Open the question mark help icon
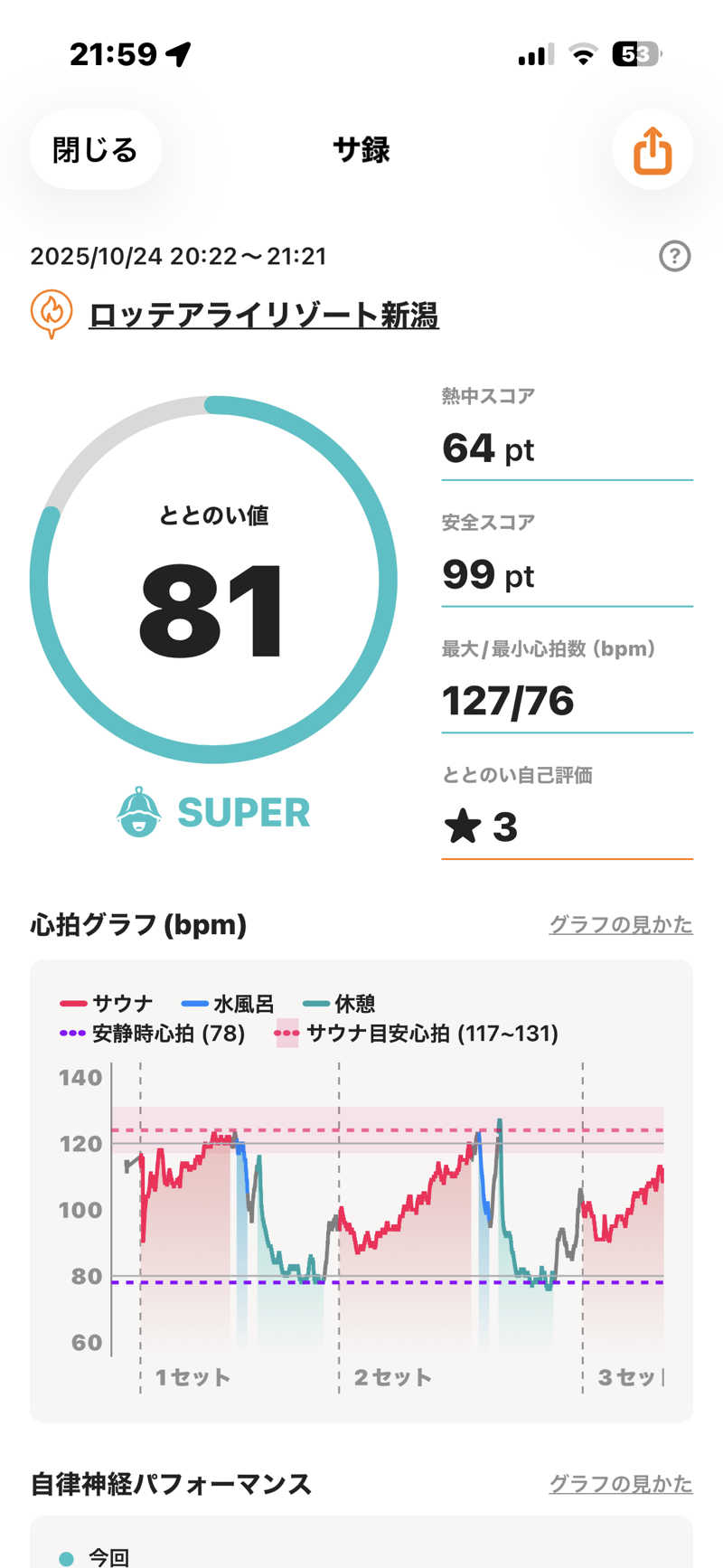Screen dimensions: 723x1568 [674, 257]
